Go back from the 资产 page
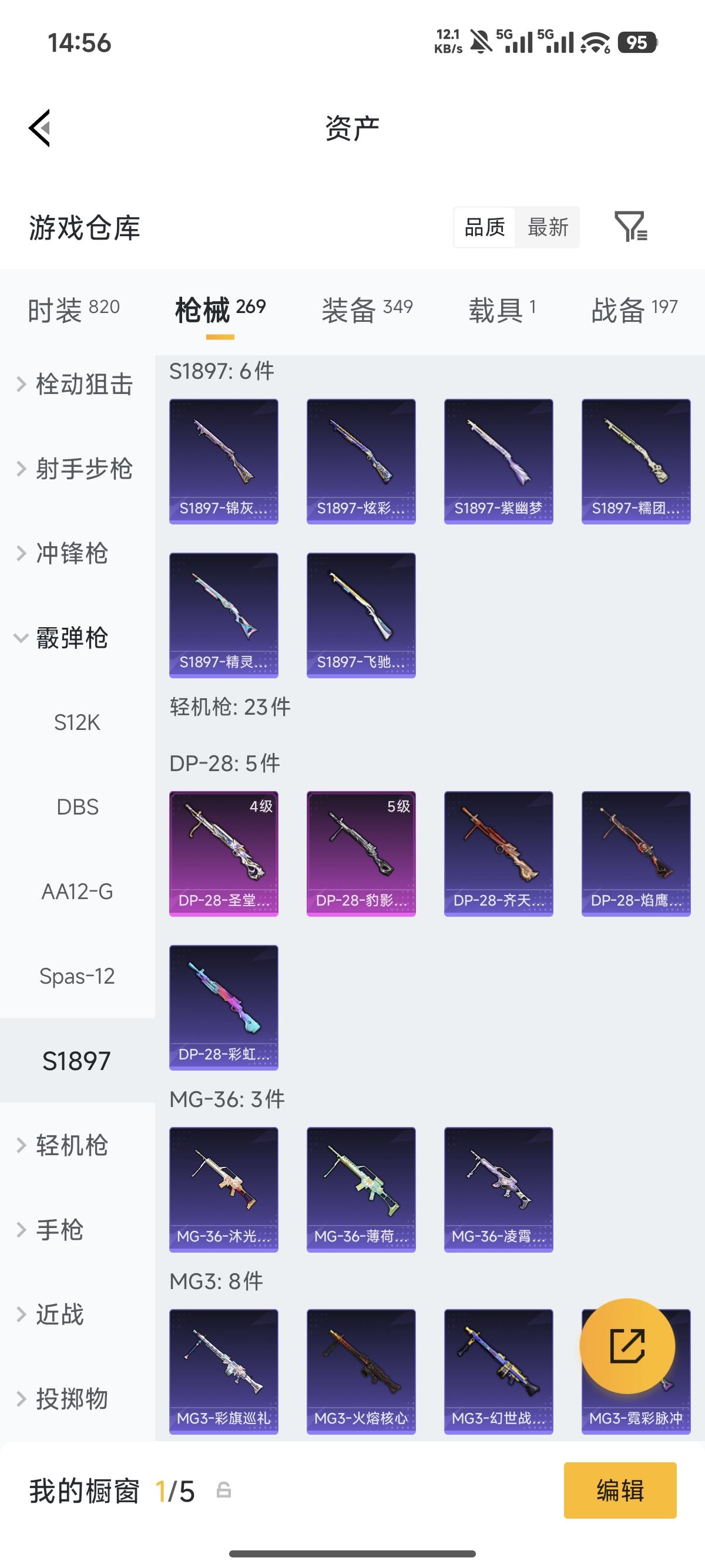 (39, 128)
